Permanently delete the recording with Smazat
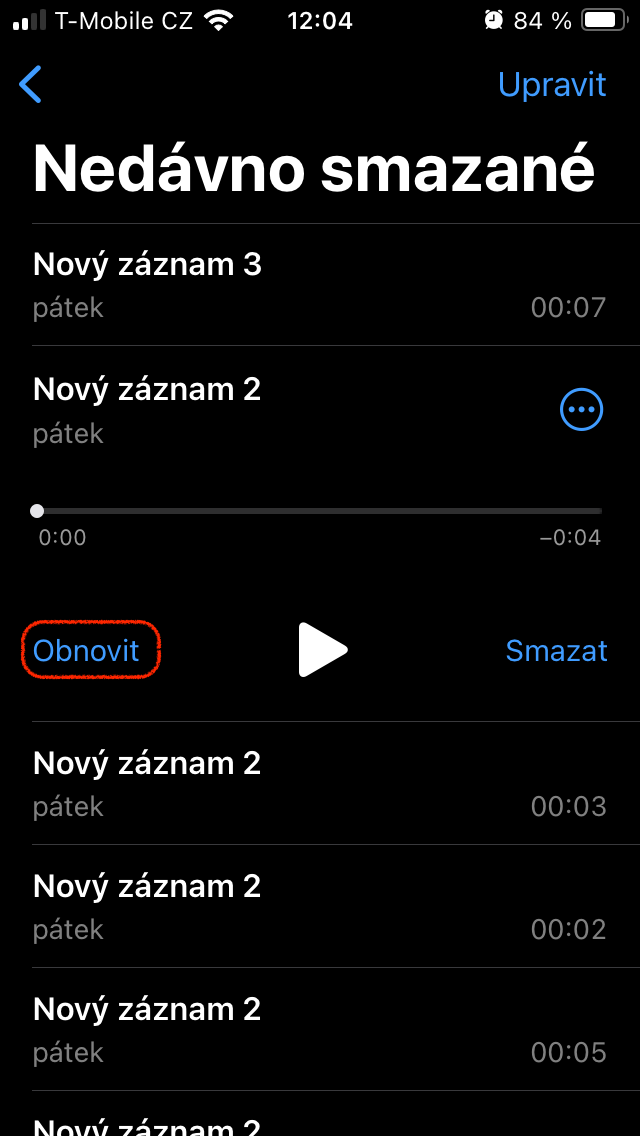640x1136 pixels. 556,651
